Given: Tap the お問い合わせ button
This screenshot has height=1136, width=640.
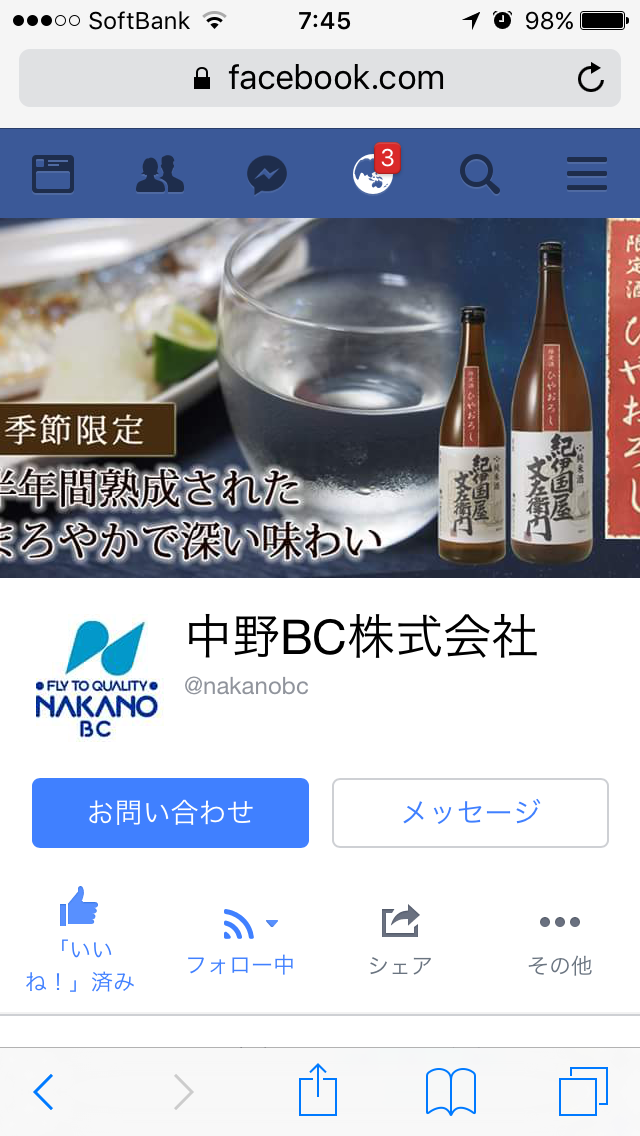Looking at the screenshot, I should [170, 812].
